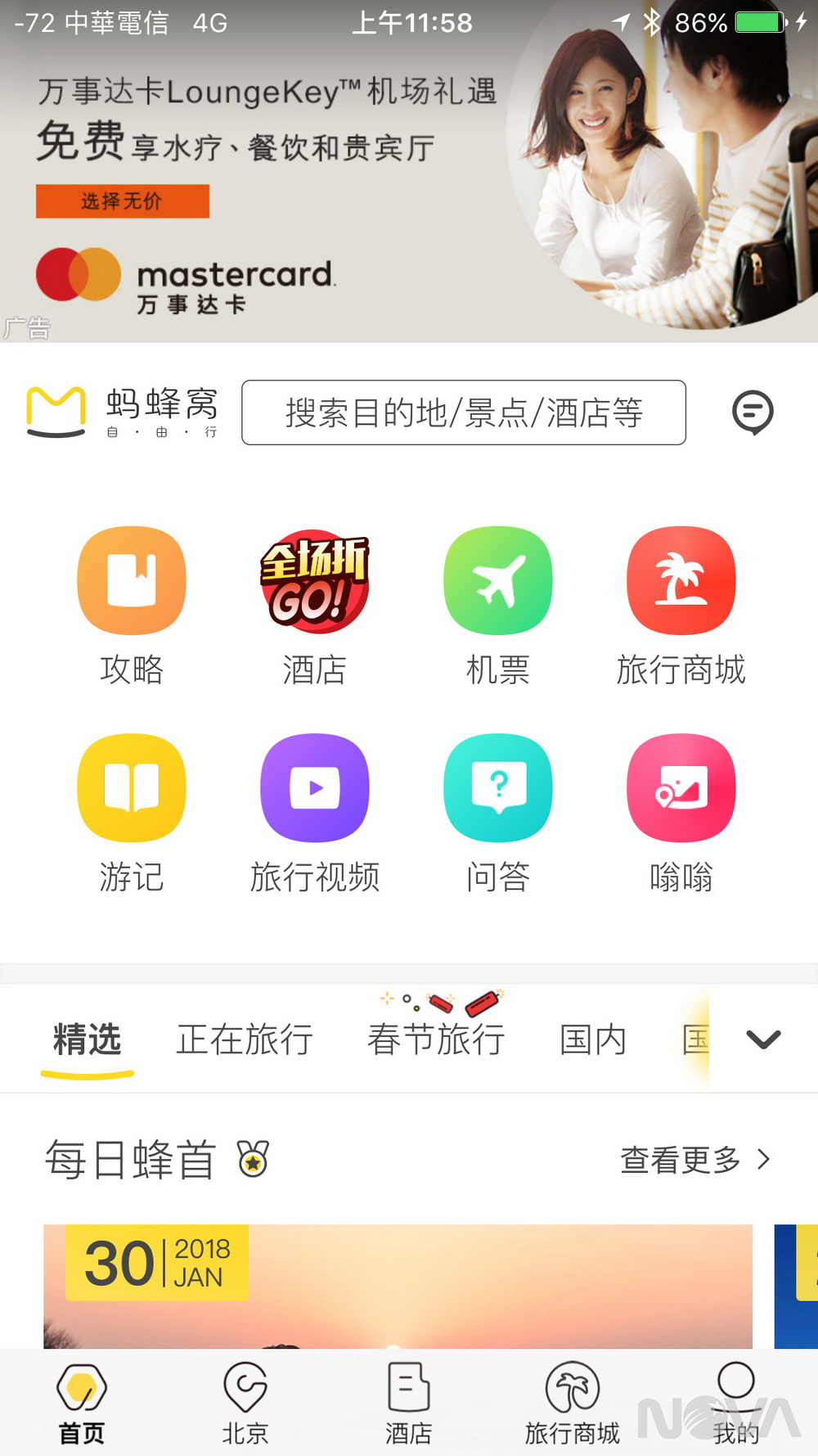This screenshot has height=1456, width=818.
Task: Tap the destination search input field
Action: 463,413
